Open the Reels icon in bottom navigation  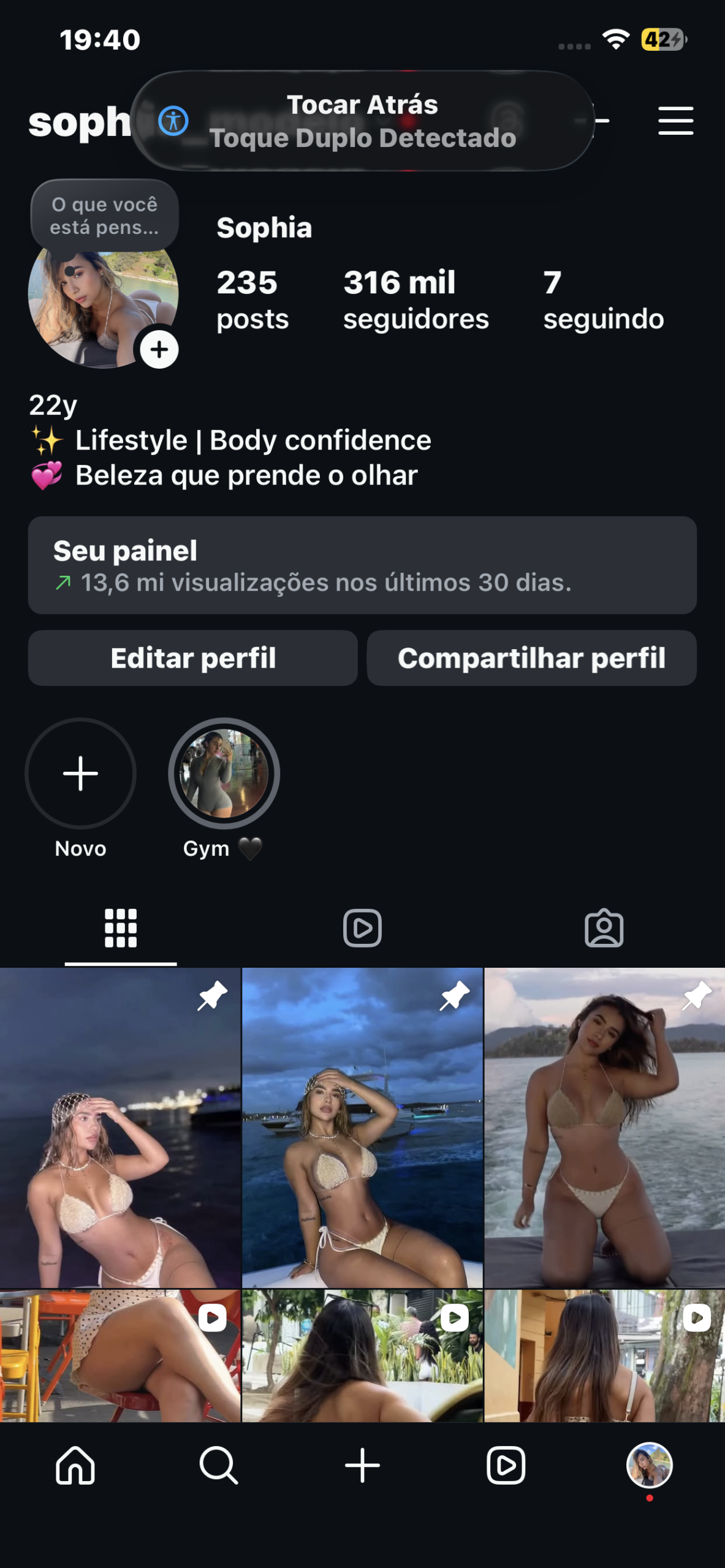click(506, 1465)
